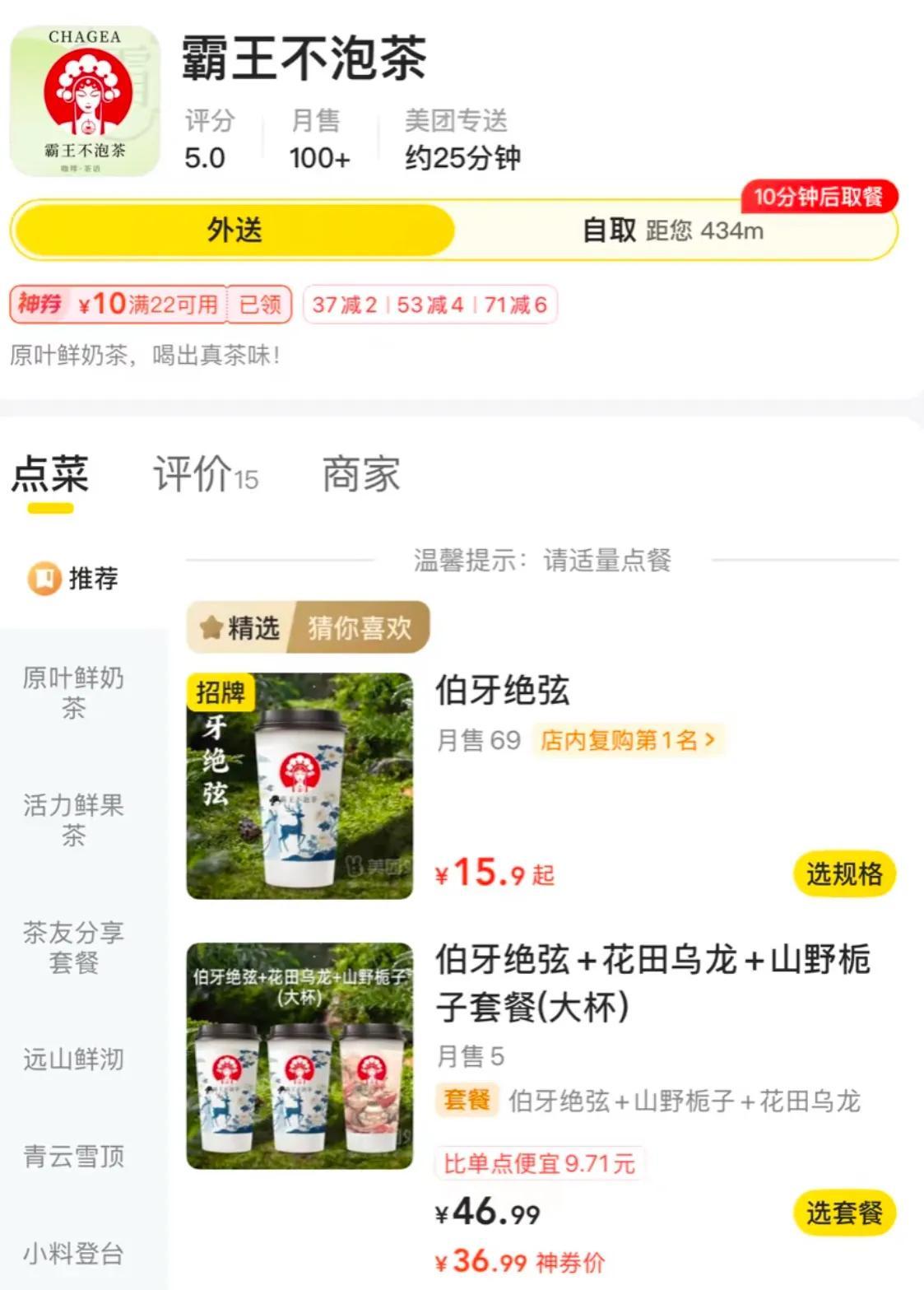
Task: Open the 评价 reviews tab
Action: pyautogui.click(x=206, y=475)
